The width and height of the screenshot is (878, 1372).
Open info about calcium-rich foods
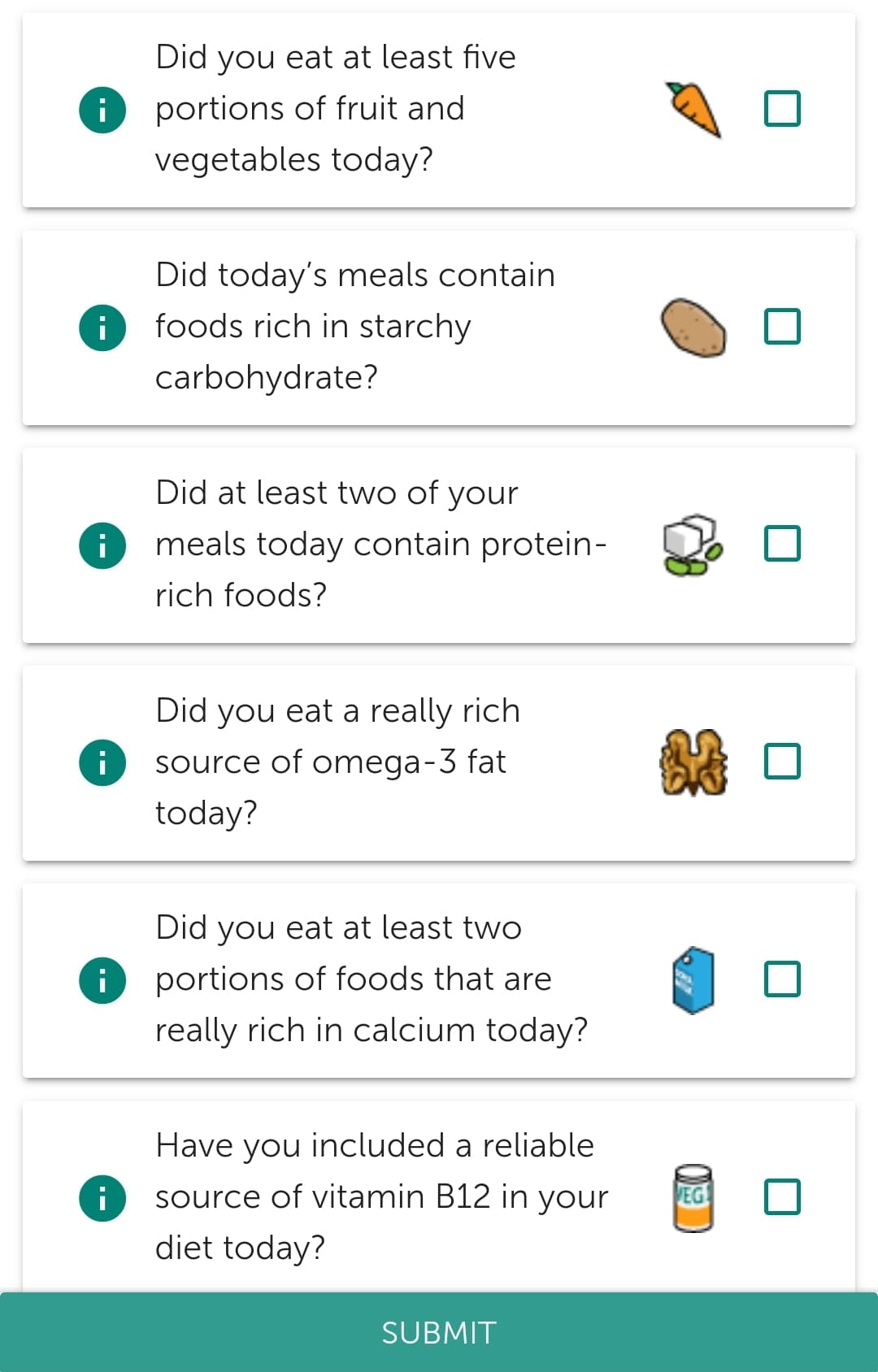click(x=102, y=979)
